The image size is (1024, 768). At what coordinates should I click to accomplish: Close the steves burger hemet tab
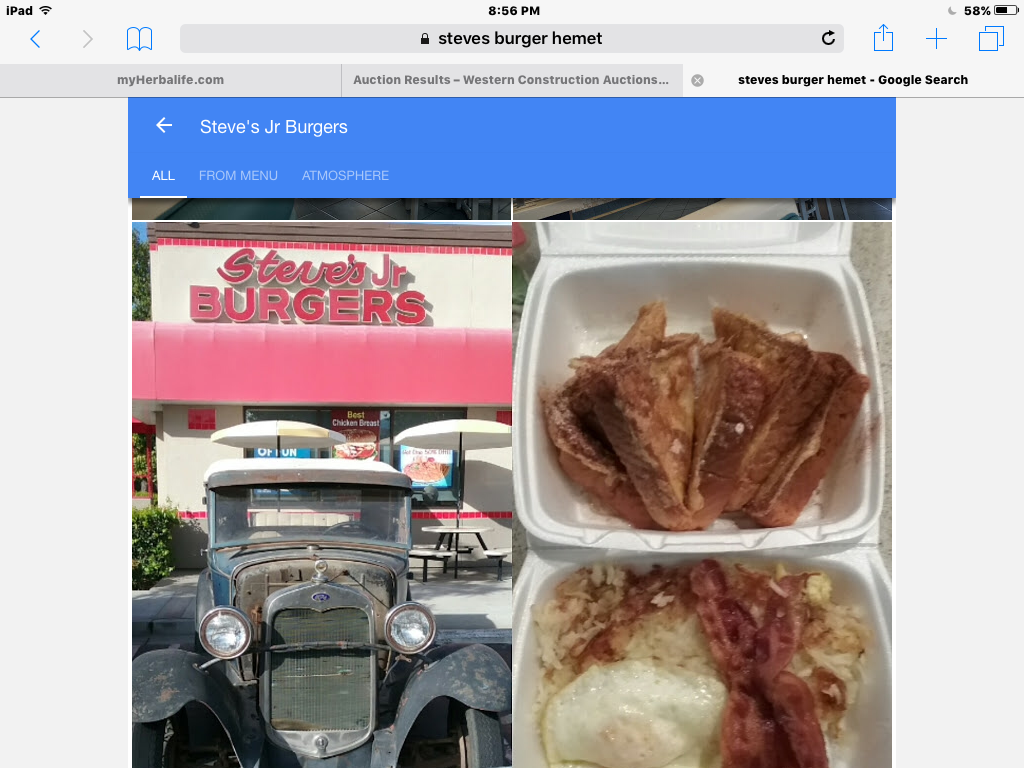tap(698, 80)
